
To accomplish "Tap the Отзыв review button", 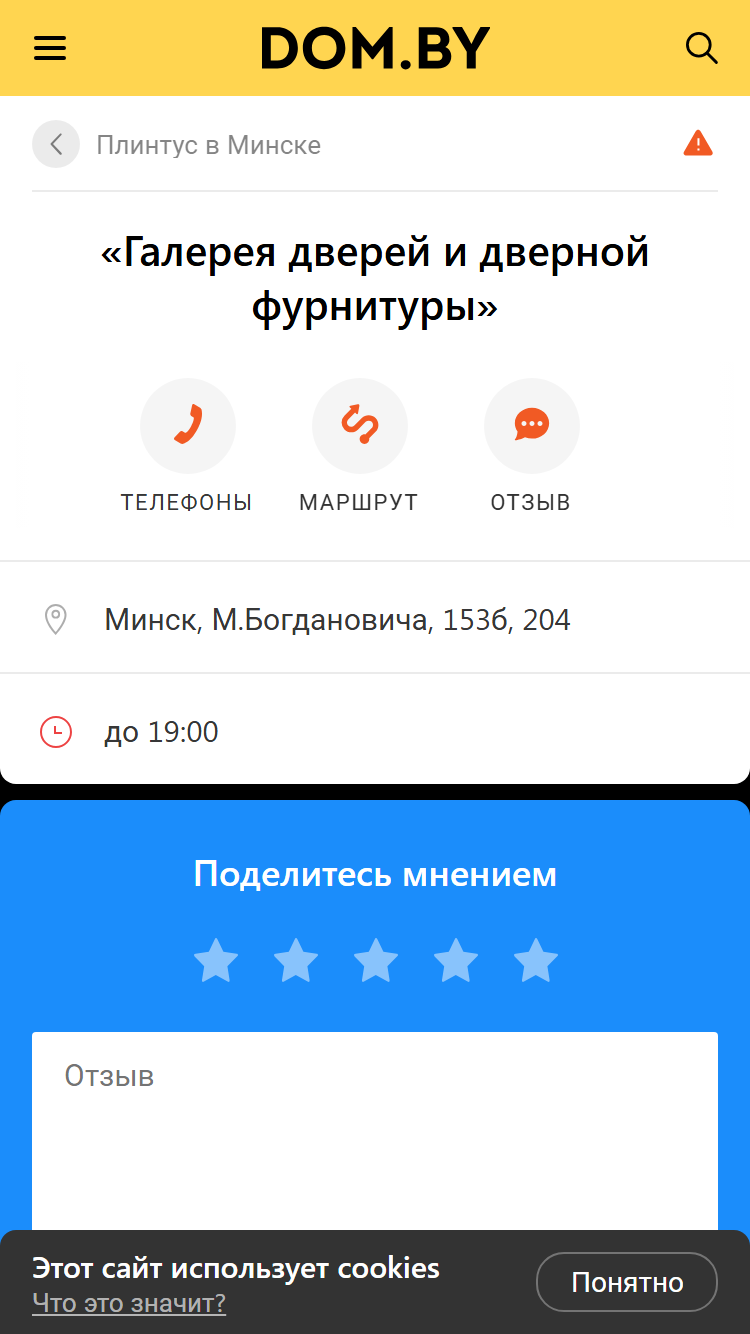I will click(531, 446).
